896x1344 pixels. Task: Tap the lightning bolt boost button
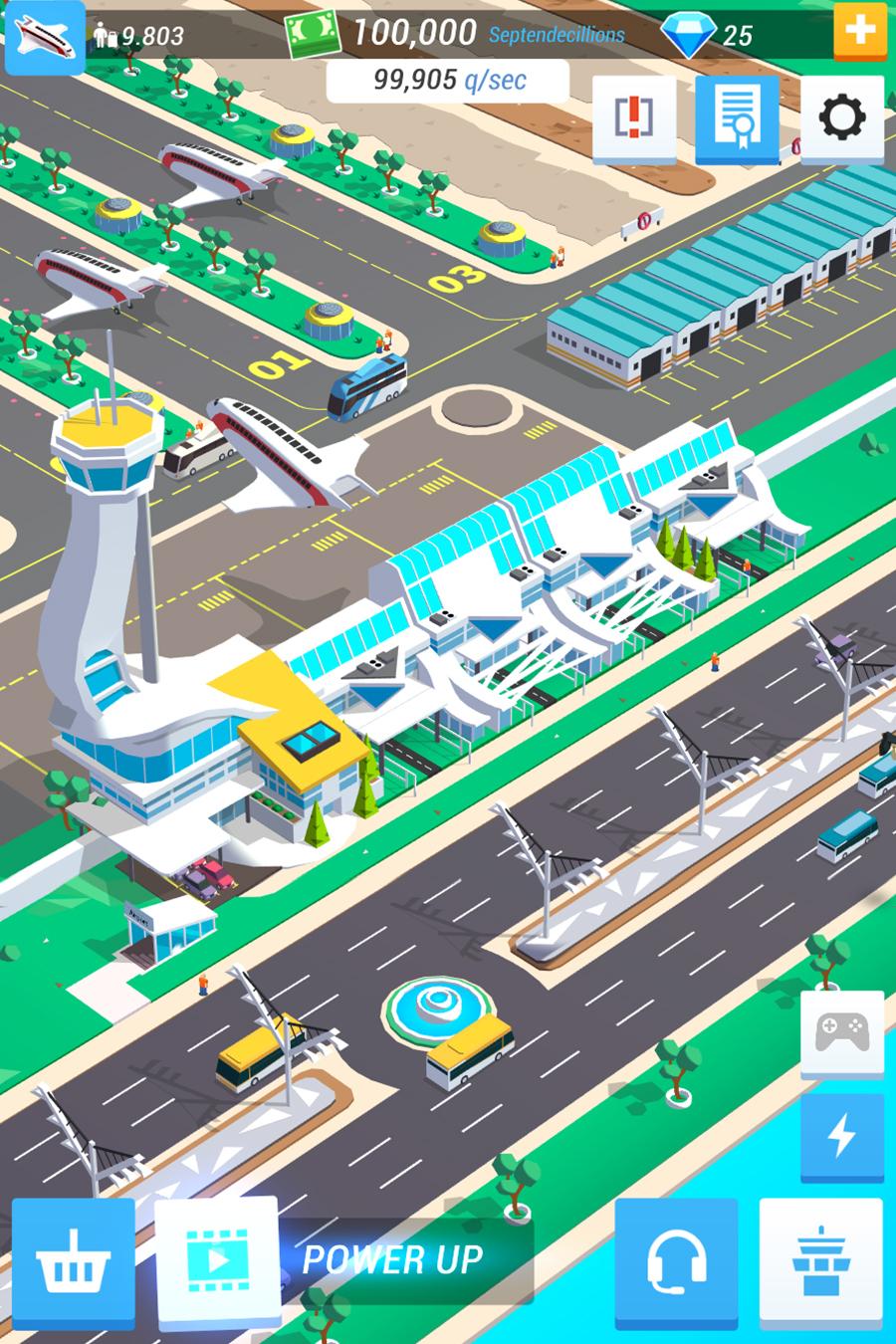[842, 1136]
